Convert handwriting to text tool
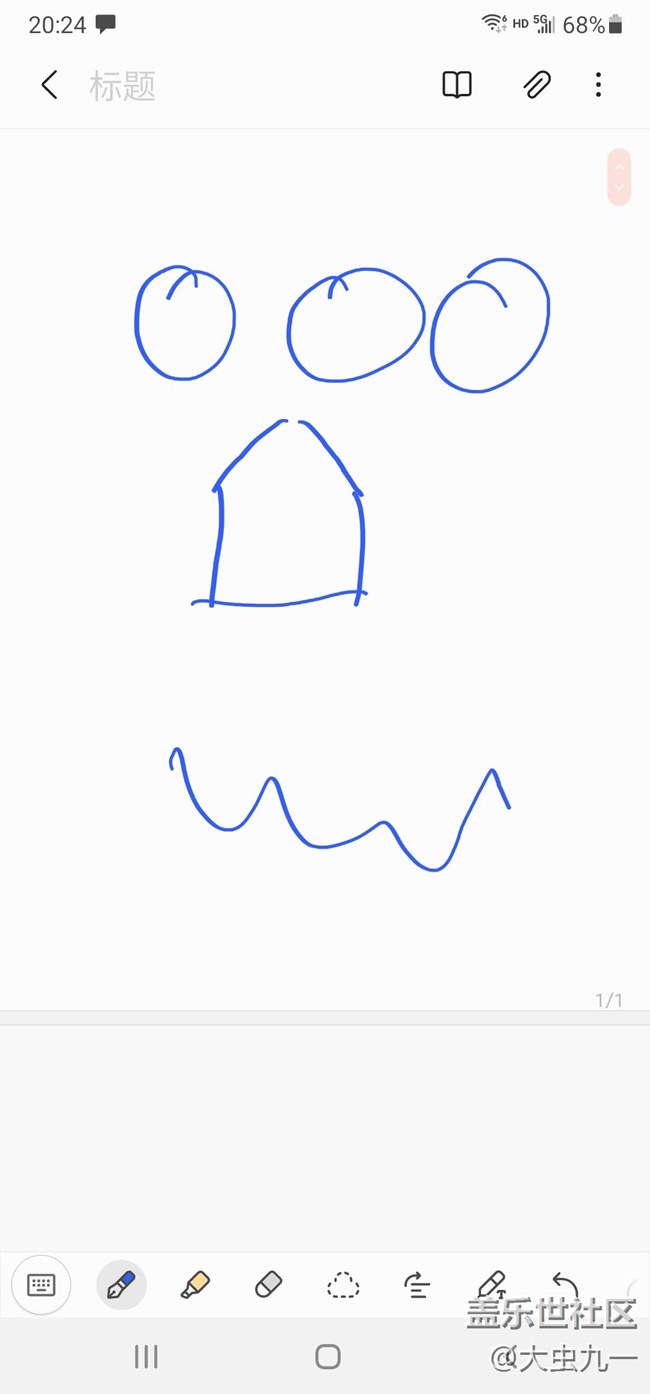The width and height of the screenshot is (650, 1394). pos(491,1284)
